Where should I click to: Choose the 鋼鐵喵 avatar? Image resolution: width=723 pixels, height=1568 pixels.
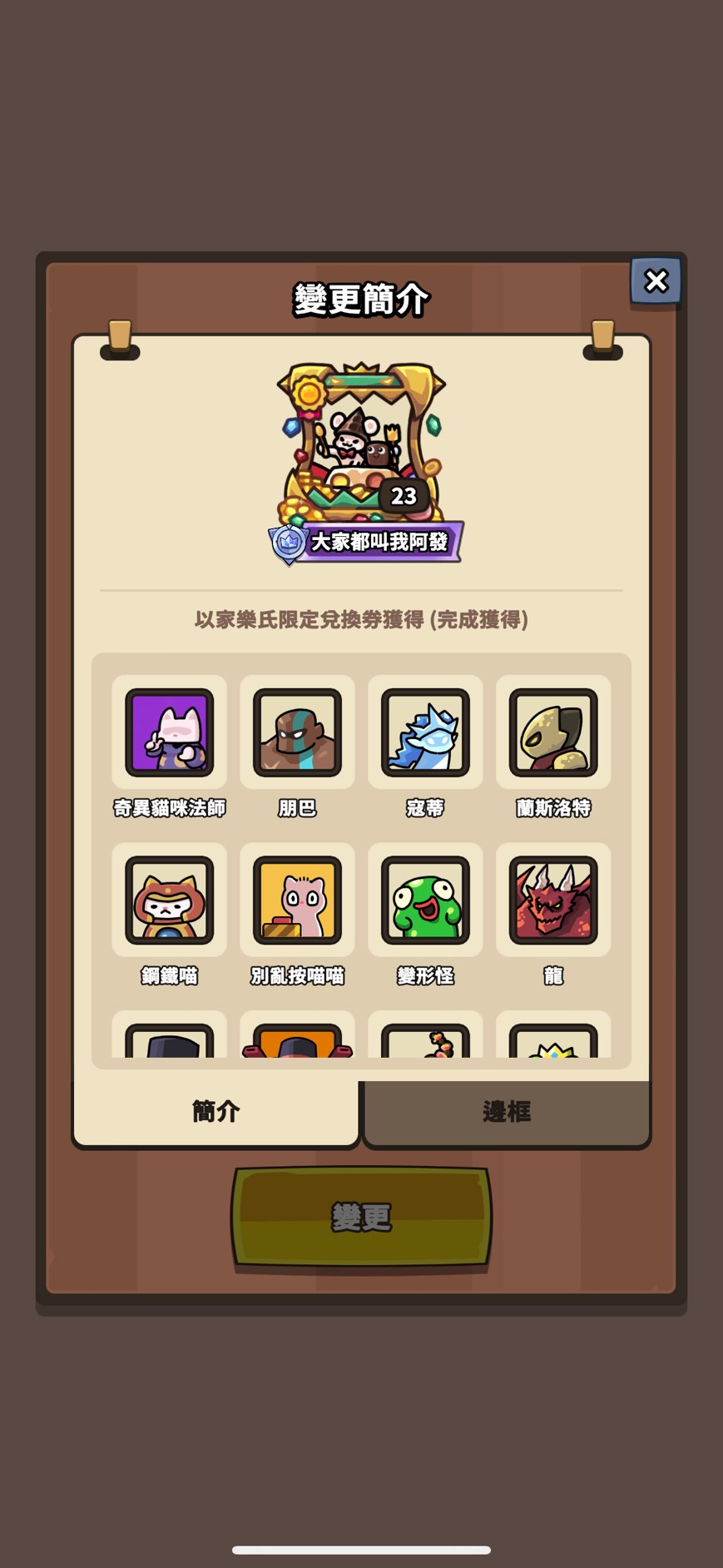170,901
